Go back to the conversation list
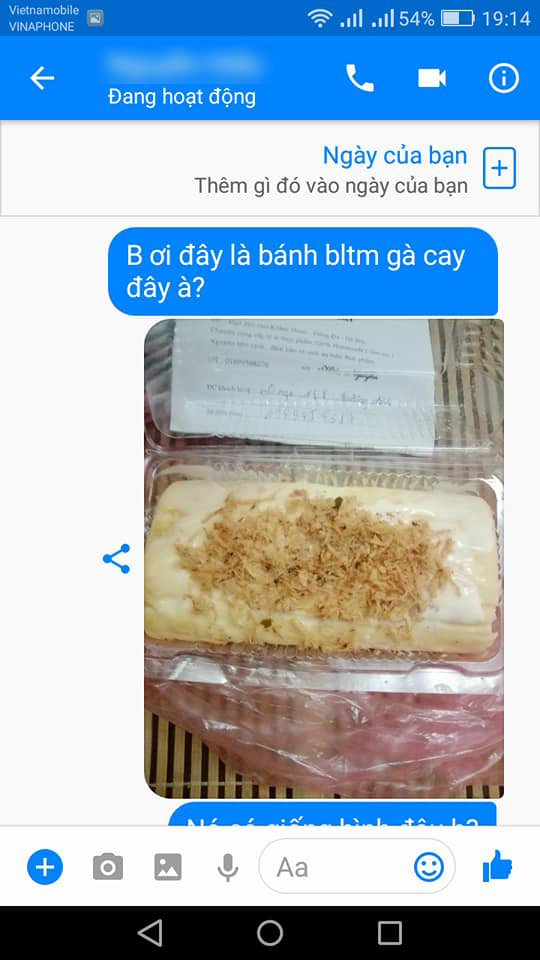Viewport: 540px width, 960px height. (42, 78)
